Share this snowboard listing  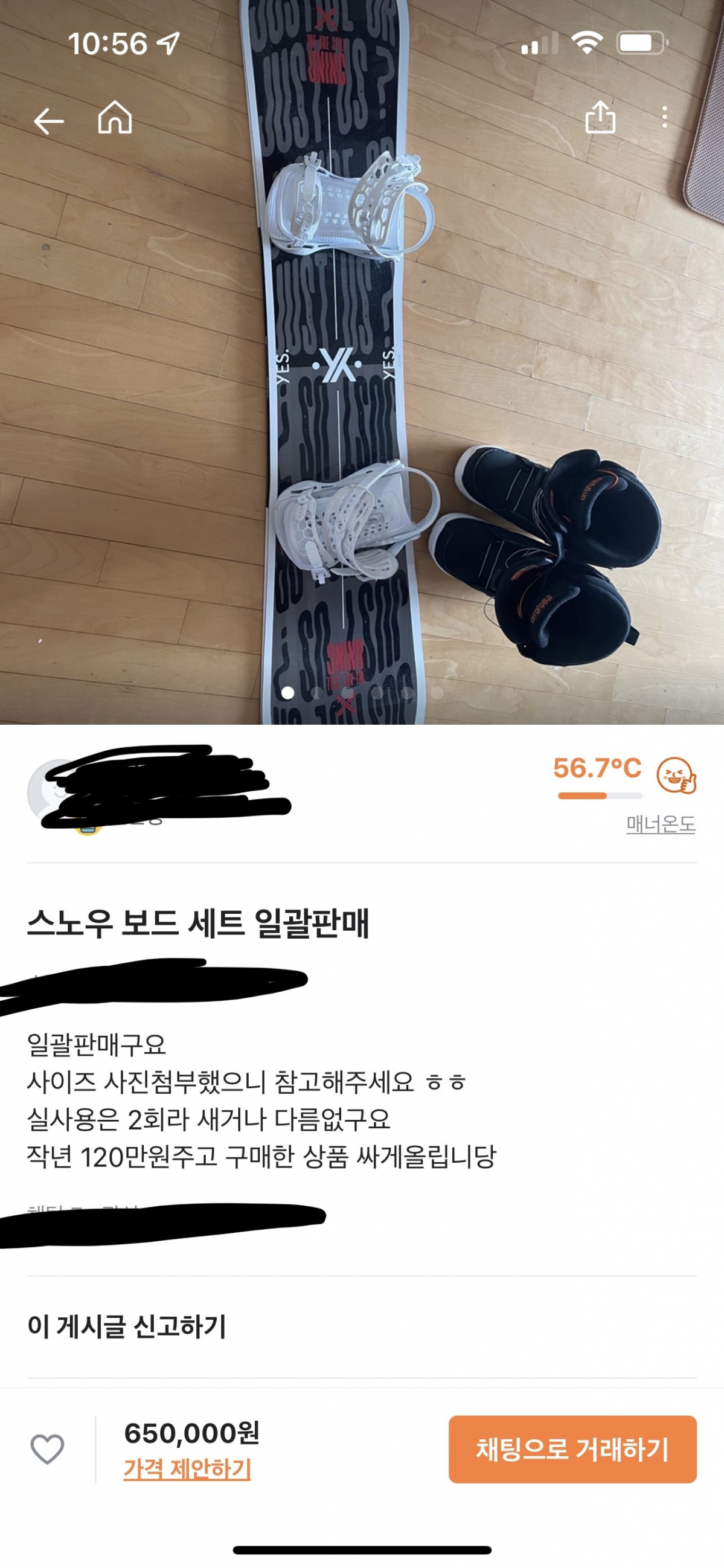point(600,116)
